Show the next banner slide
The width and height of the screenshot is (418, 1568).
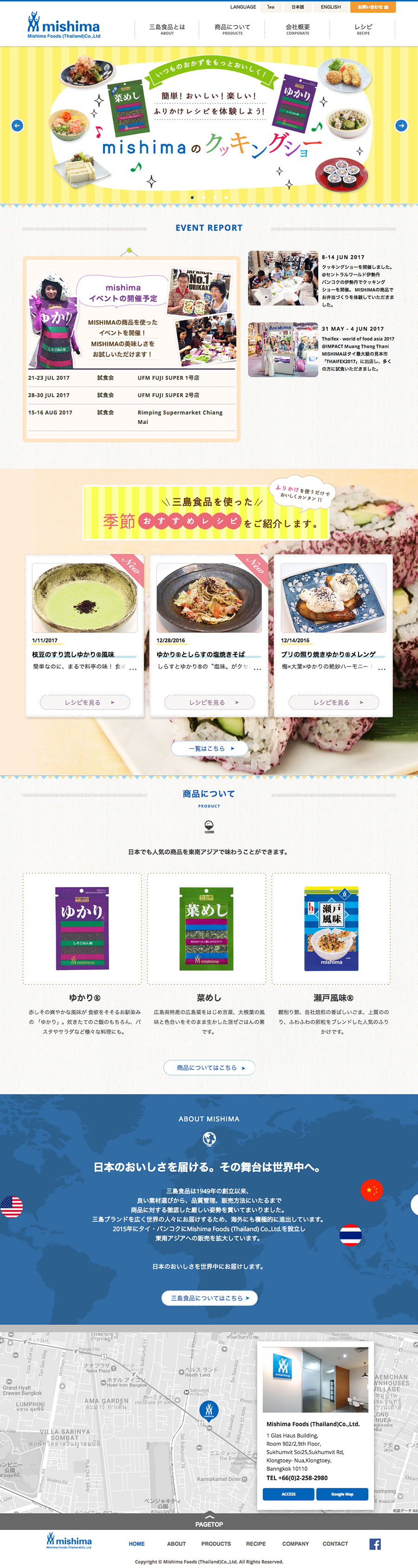coord(401,125)
